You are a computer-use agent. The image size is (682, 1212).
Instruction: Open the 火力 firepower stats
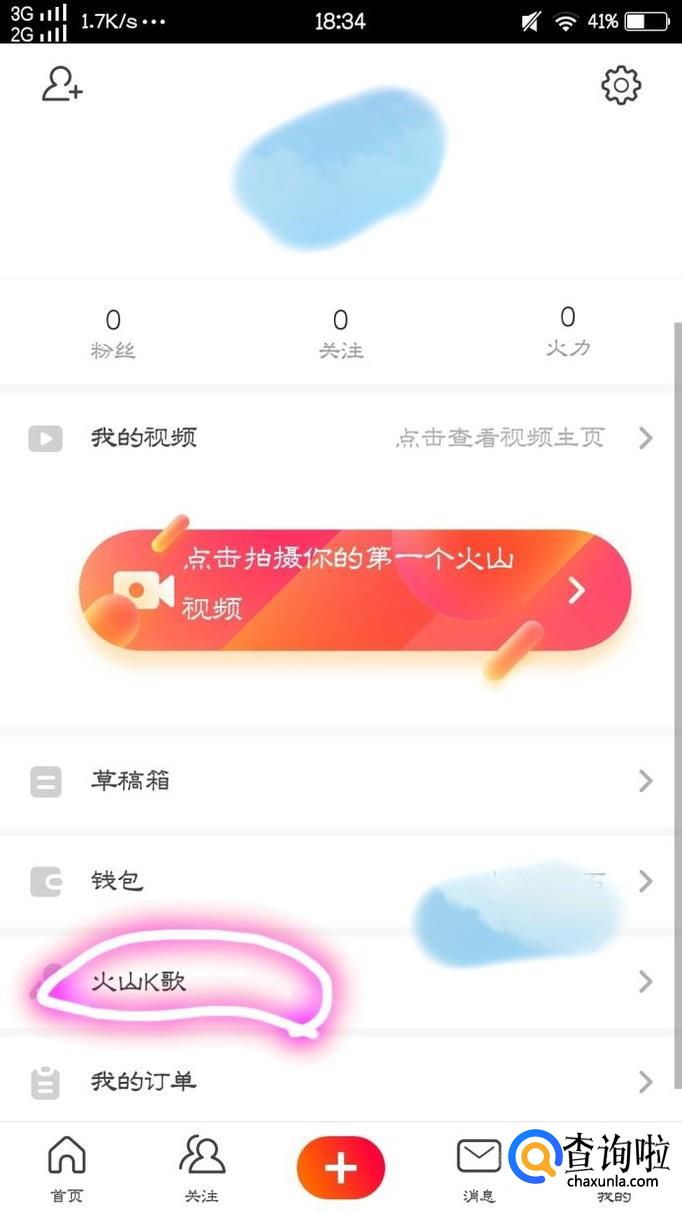point(567,331)
